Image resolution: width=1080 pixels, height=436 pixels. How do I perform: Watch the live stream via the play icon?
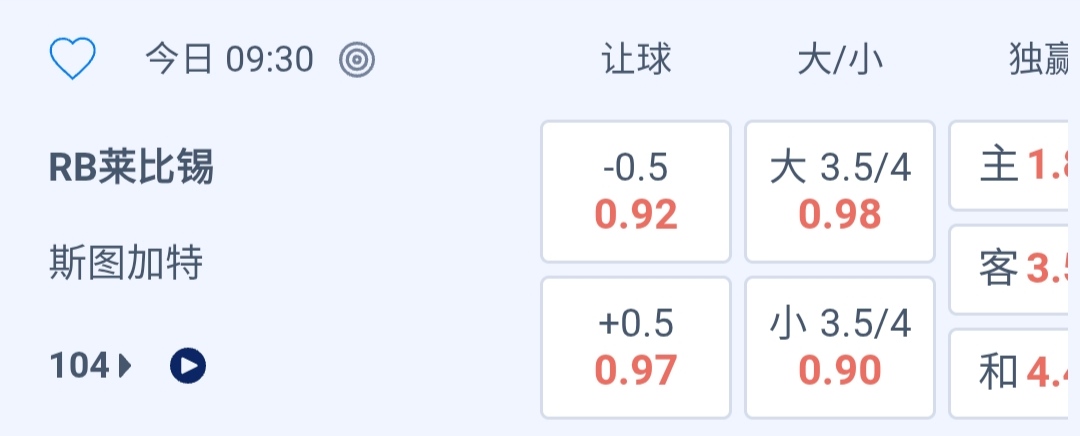188,367
